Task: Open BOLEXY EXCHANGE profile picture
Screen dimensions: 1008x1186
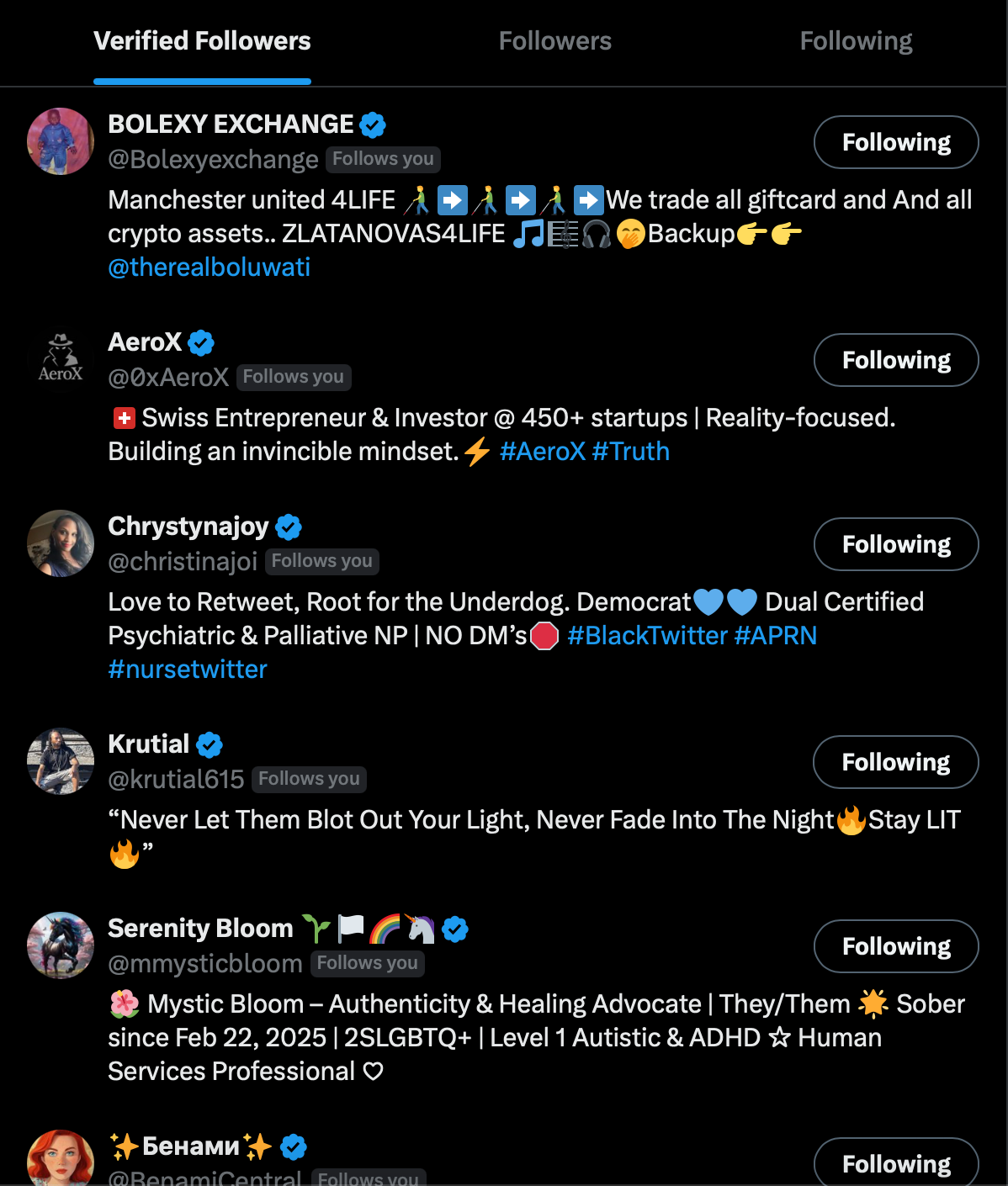Action: coord(61,141)
